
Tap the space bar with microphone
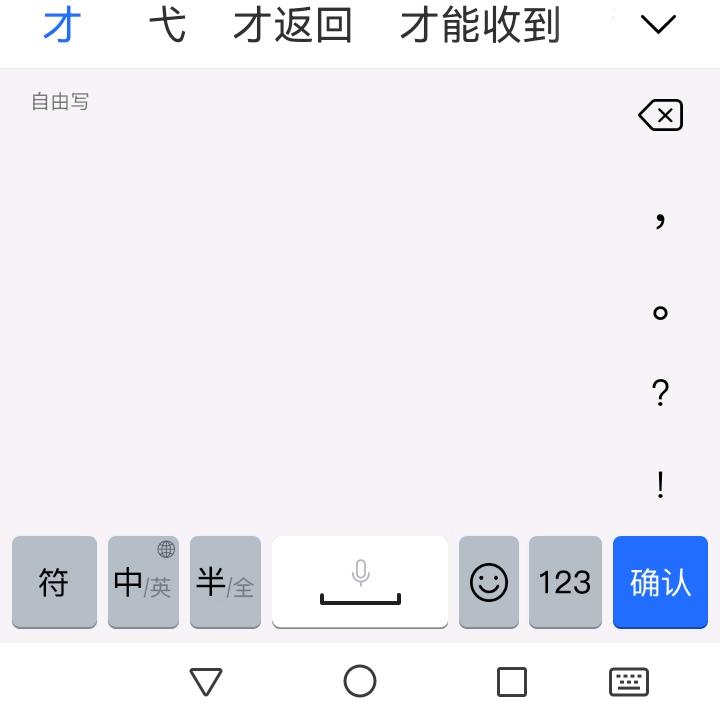coord(360,582)
